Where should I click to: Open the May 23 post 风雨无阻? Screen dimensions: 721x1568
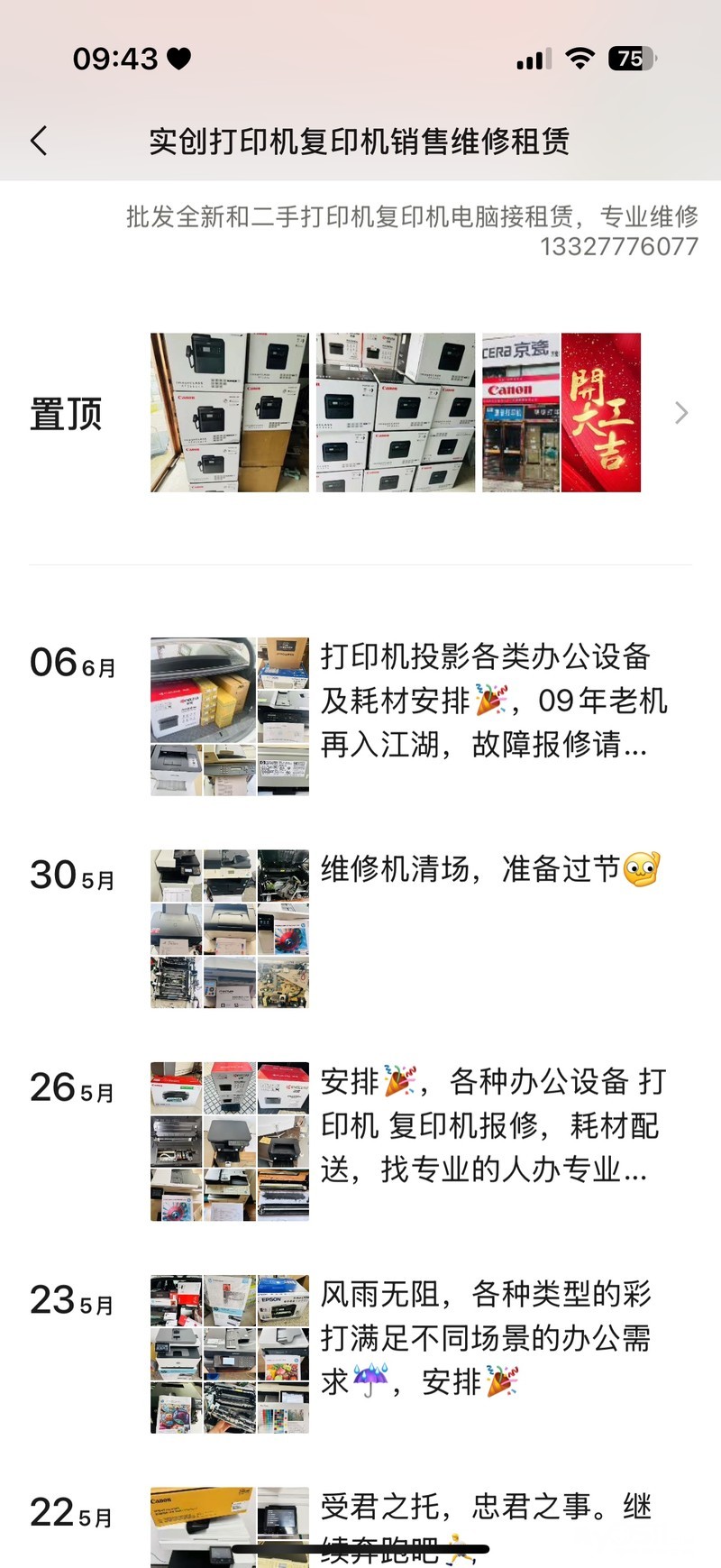pyautogui.click(x=487, y=1337)
